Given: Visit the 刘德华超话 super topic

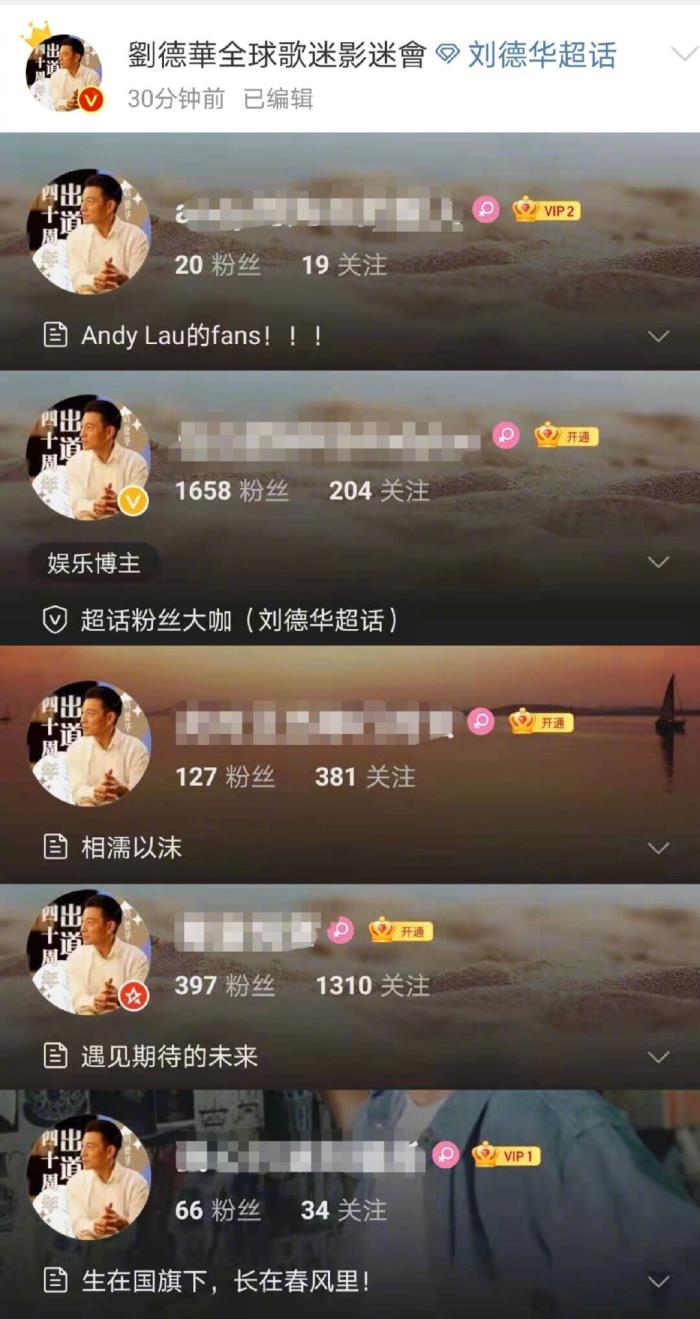Looking at the screenshot, I should tap(541, 55).
